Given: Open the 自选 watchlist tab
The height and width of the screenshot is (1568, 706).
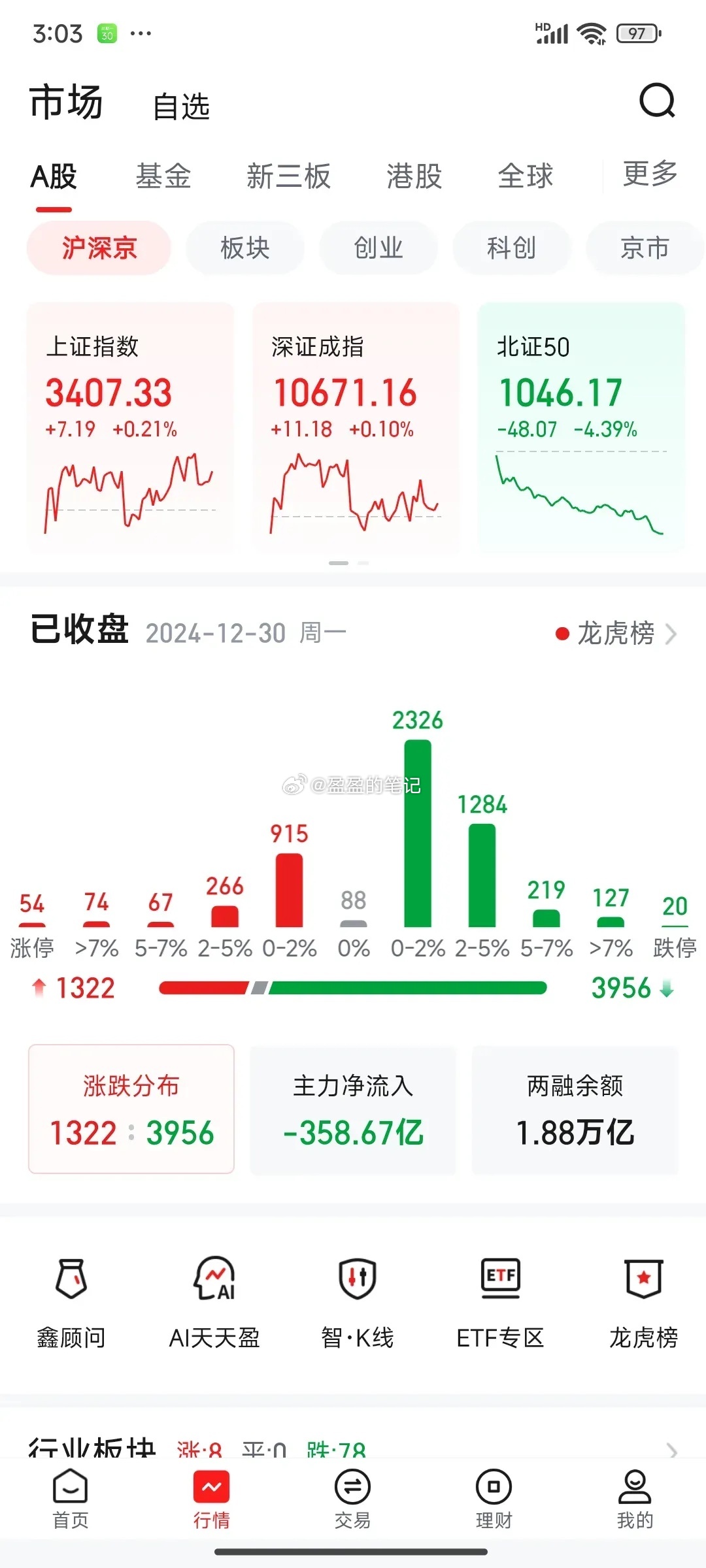Looking at the screenshot, I should point(181,105).
